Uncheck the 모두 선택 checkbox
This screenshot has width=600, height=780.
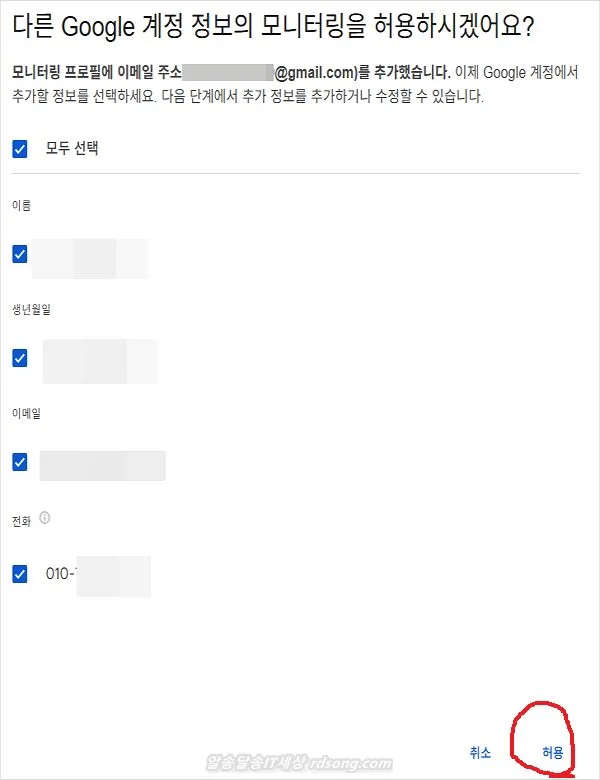coord(20,149)
